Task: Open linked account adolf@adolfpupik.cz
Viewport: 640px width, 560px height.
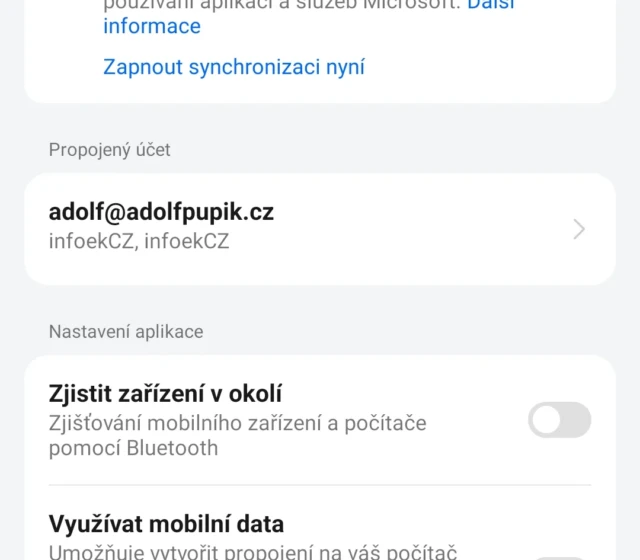Action: point(319,228)
